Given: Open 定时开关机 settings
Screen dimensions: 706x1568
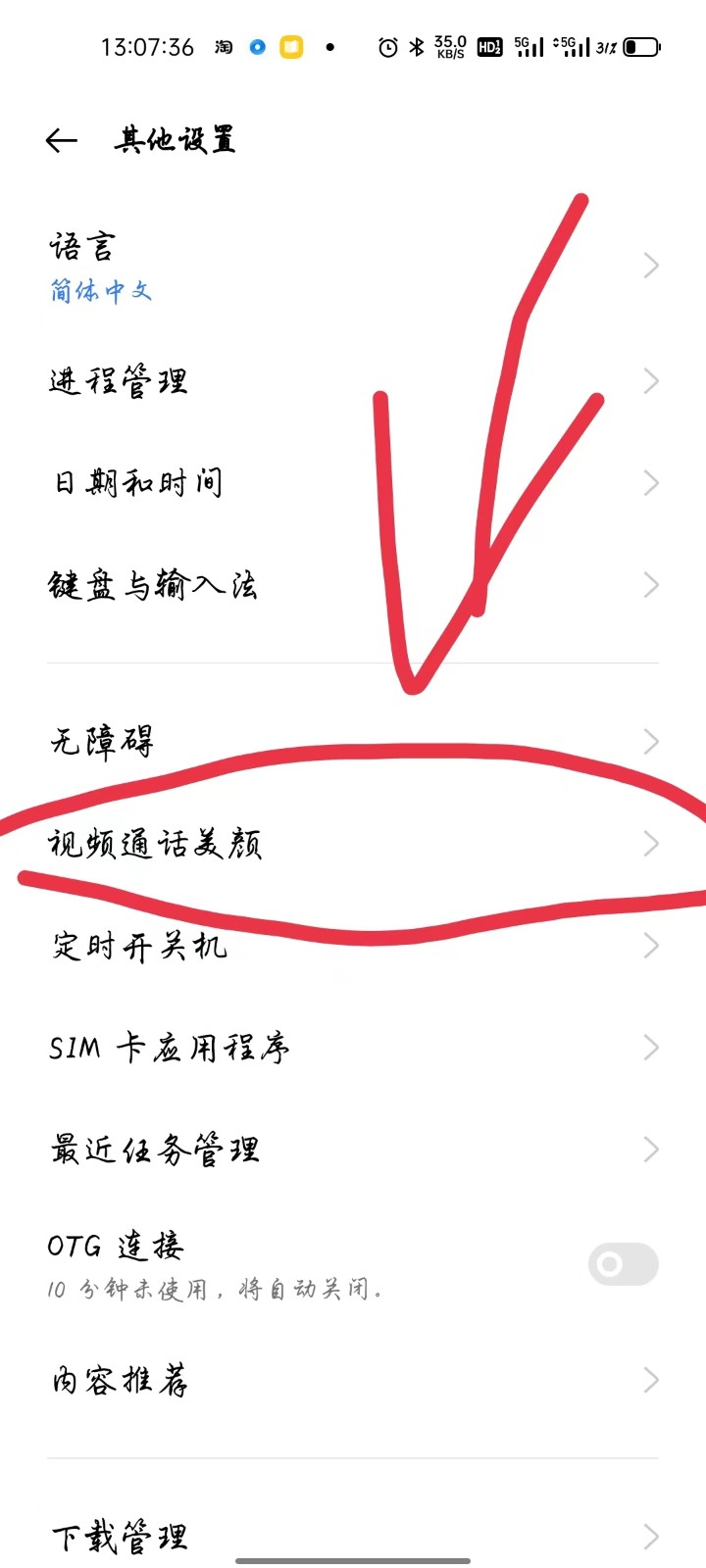Looking at the screenshot, I should click(353, 947).
